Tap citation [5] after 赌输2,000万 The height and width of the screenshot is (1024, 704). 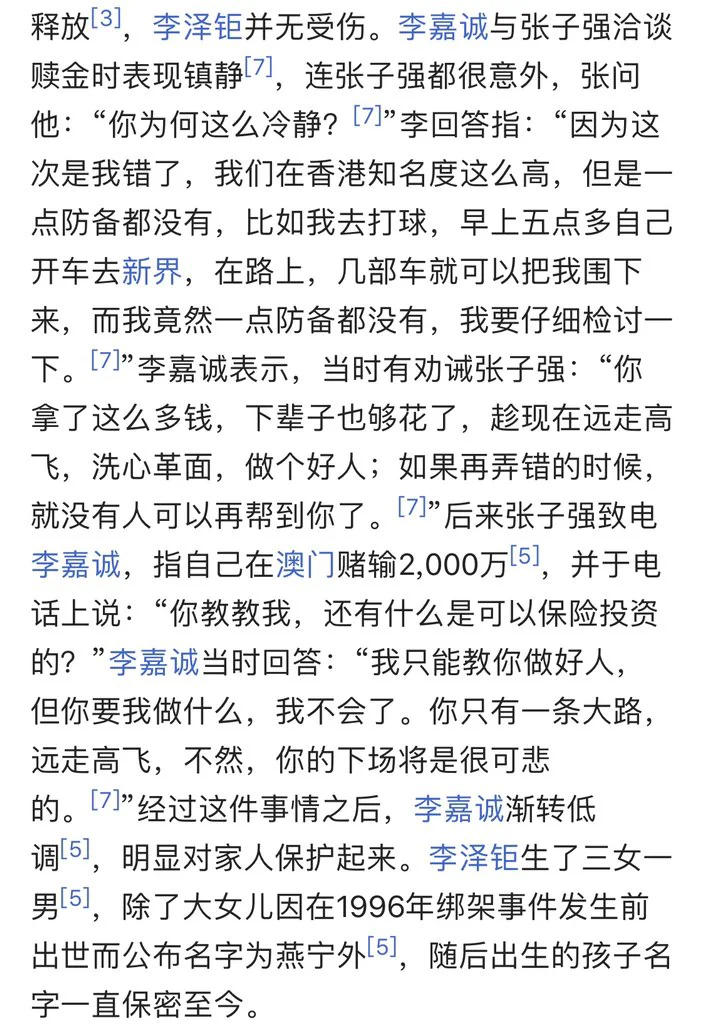click(x=525, y=556)
